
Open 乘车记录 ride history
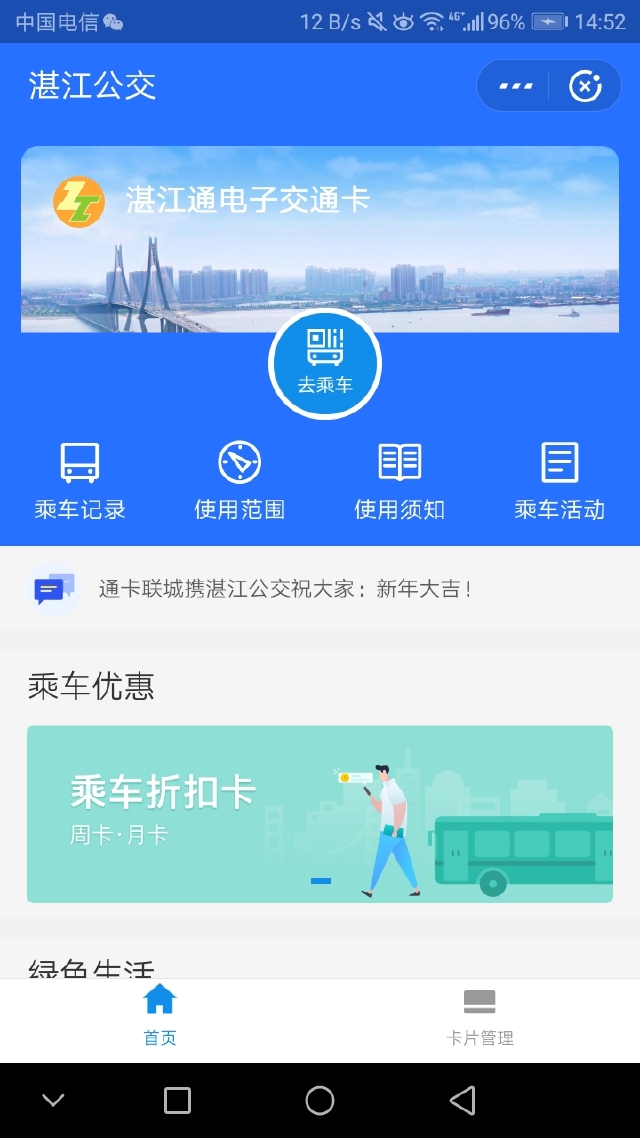[80, 481]
